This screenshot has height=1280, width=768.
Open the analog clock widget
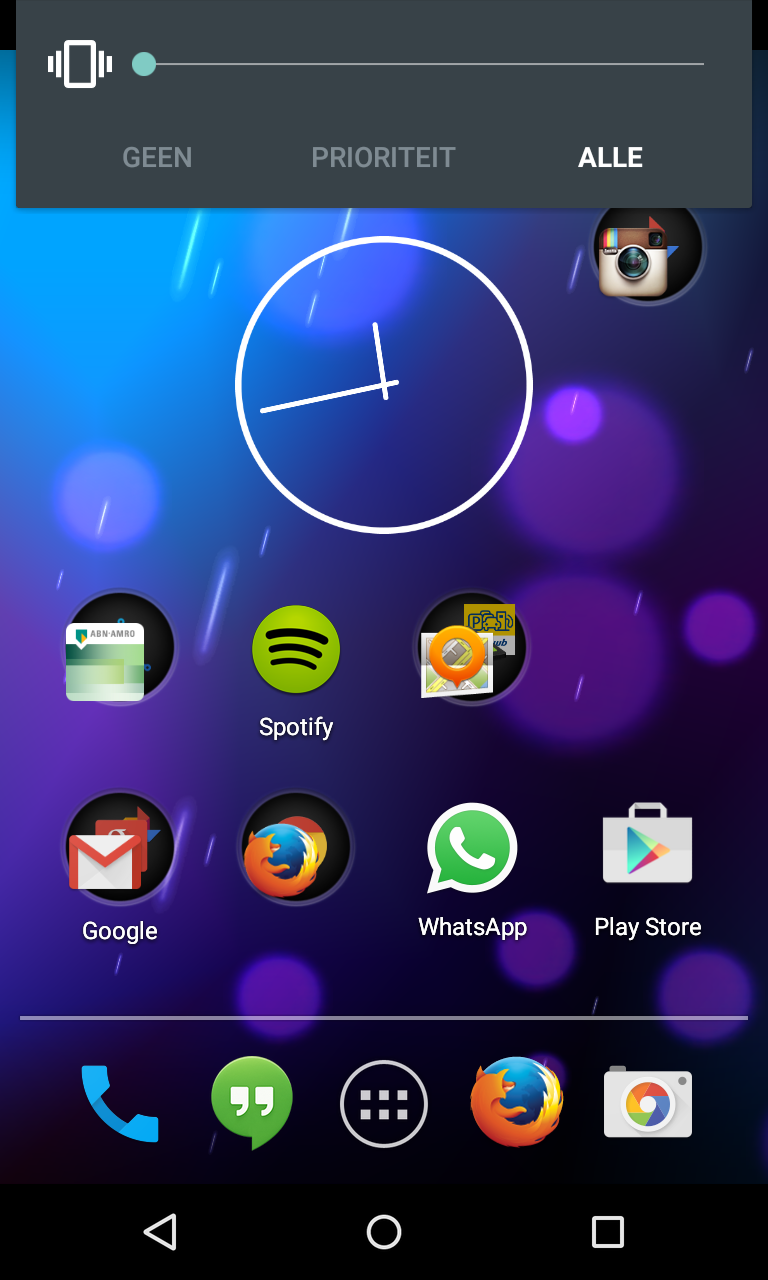click(x=384, y=385)
